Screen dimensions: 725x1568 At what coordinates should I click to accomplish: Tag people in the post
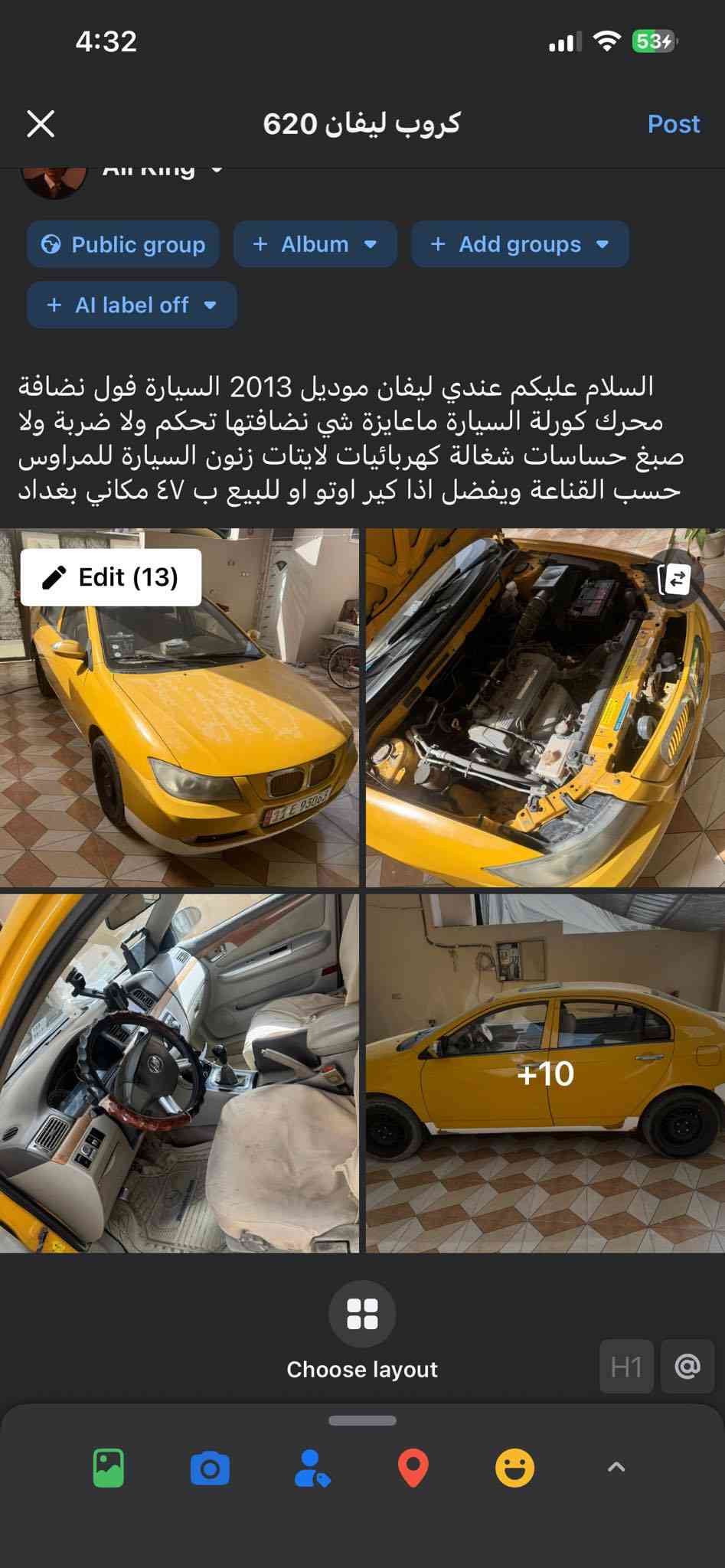pyautogui.click(x=312, y=1468)
